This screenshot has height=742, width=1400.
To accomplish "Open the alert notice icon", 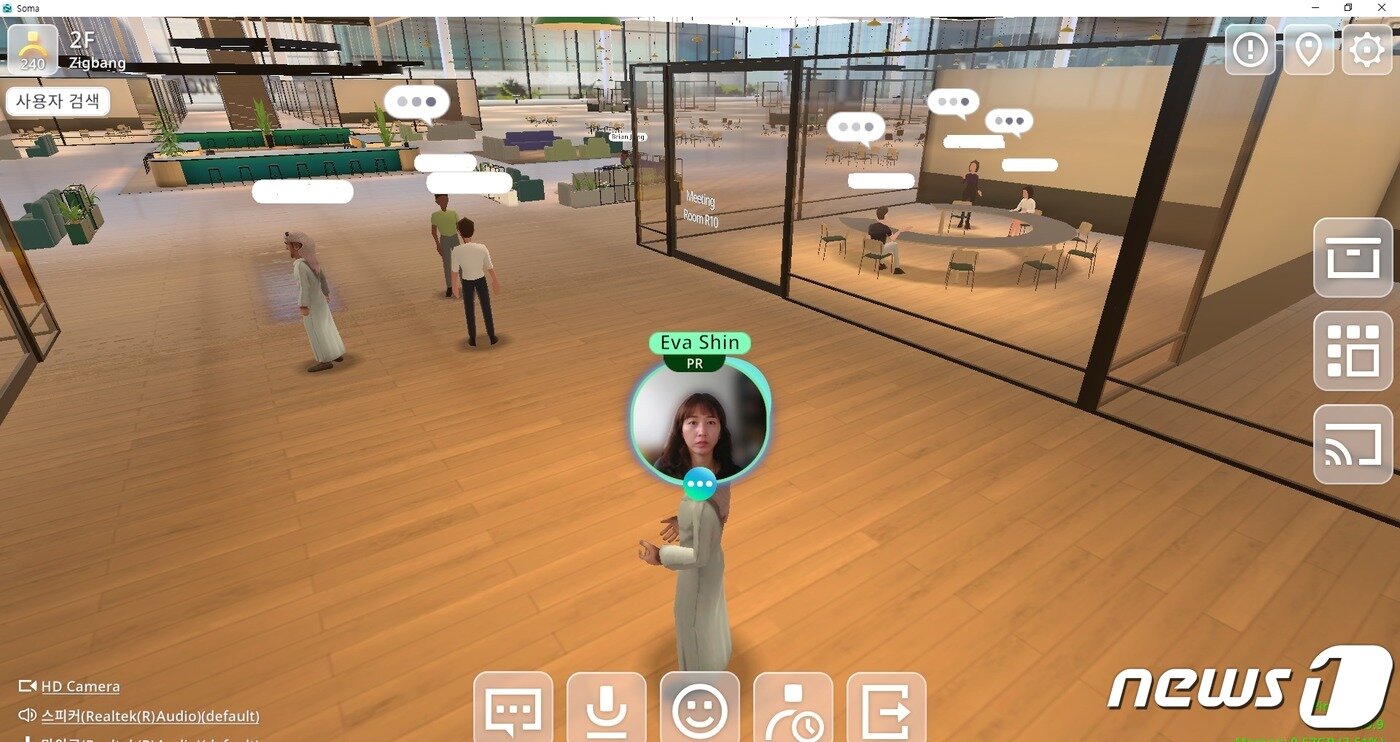I will pos(1250,50).
